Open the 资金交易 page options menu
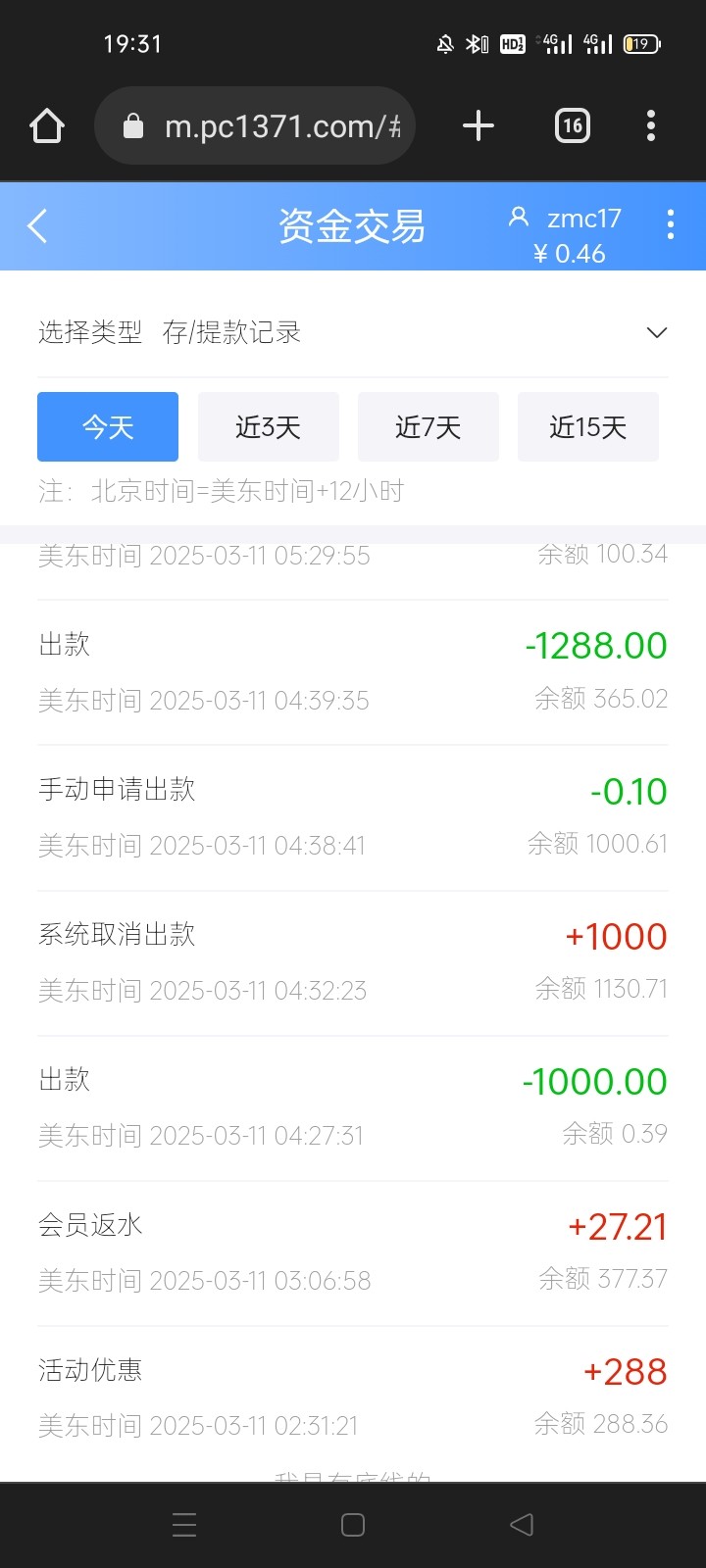This screenshot has width=706, height=1568. [671, 225]
